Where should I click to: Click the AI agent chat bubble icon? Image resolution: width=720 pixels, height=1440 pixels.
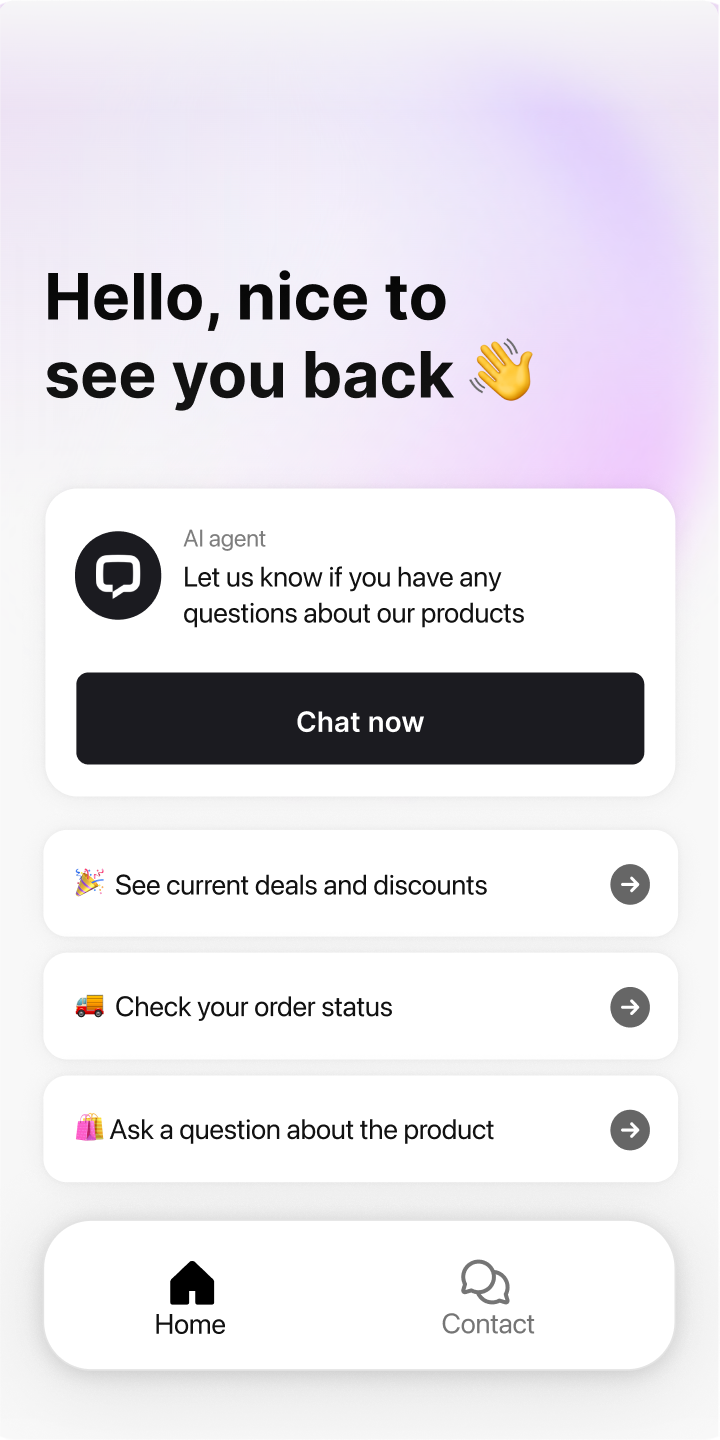coord(118,575)
